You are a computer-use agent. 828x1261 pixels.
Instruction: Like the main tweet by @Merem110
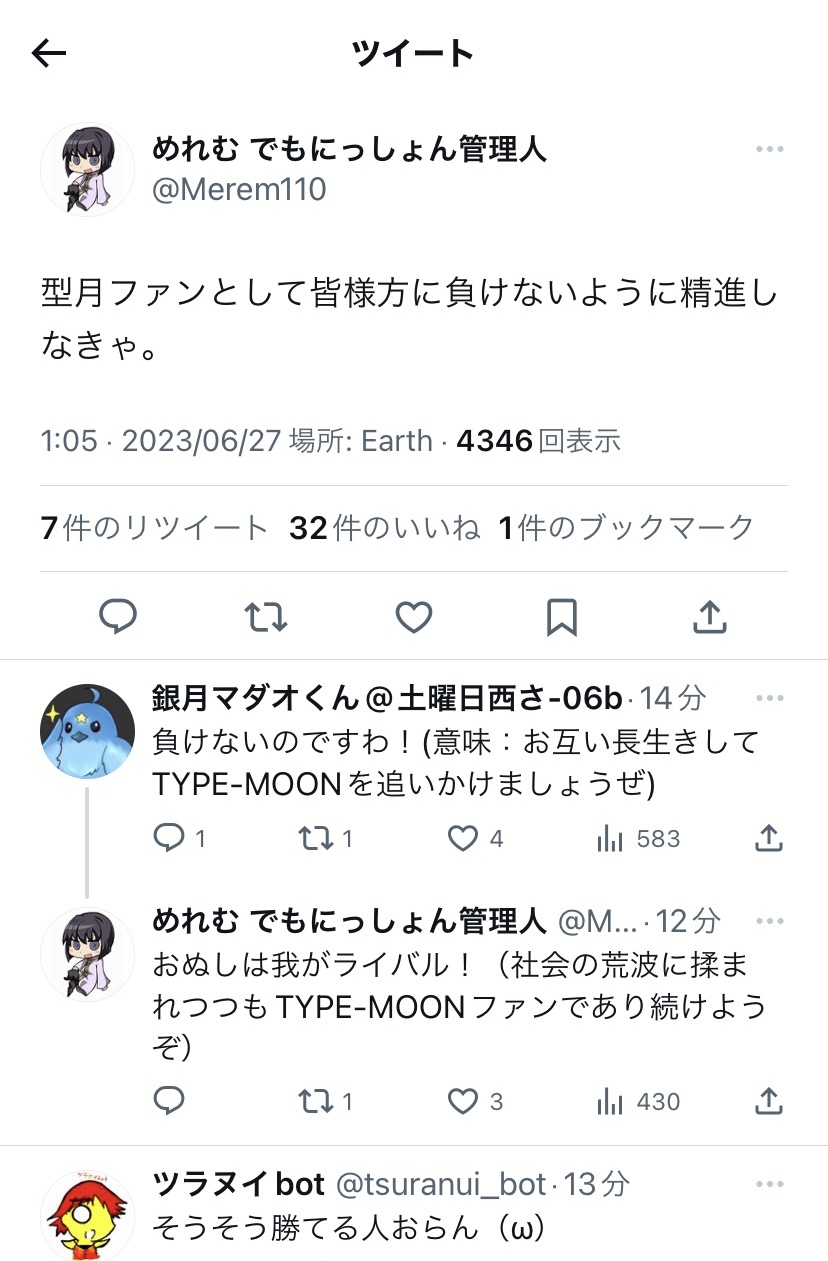point(413,617)
